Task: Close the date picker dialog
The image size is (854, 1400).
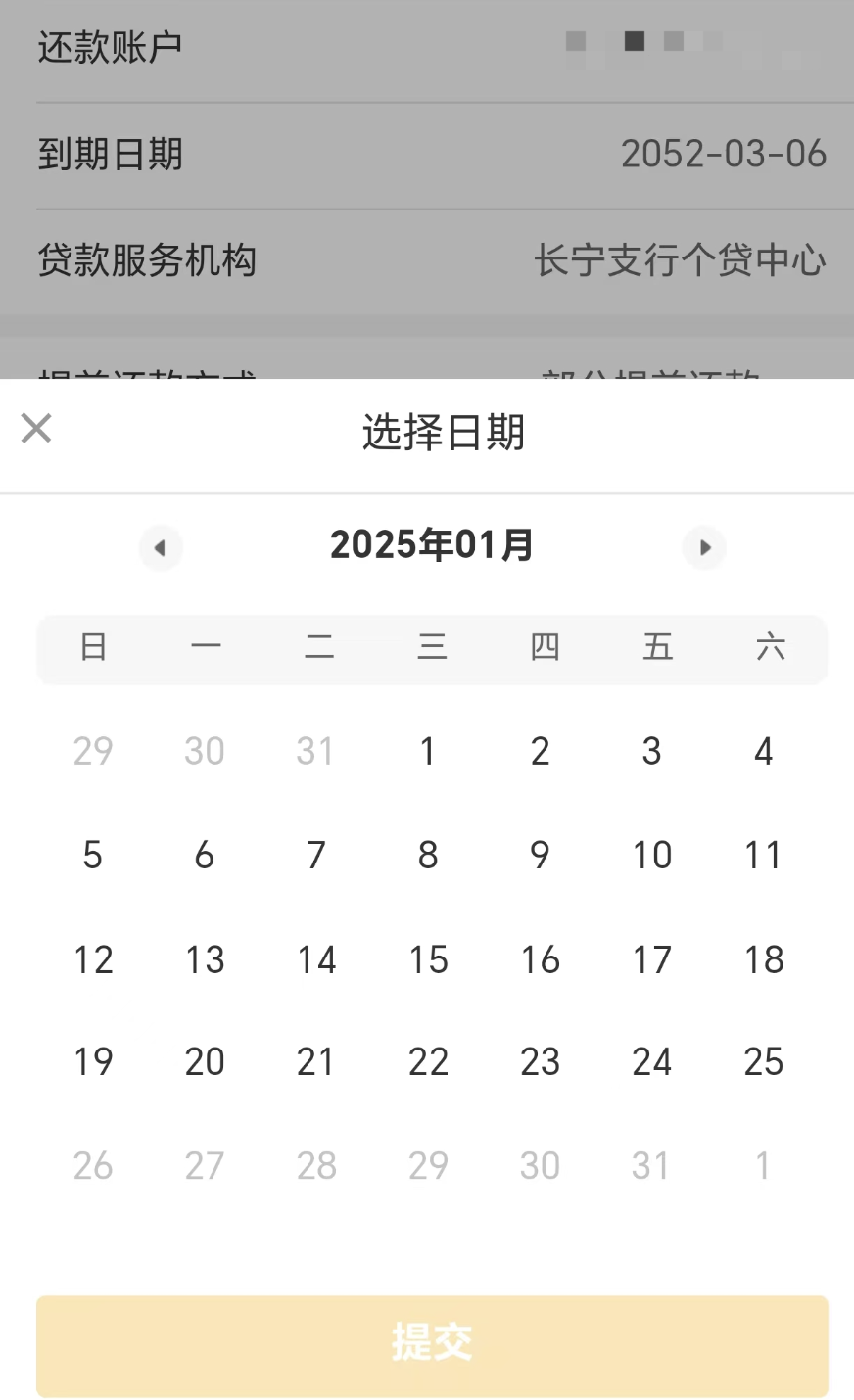Action: point(36,428)
